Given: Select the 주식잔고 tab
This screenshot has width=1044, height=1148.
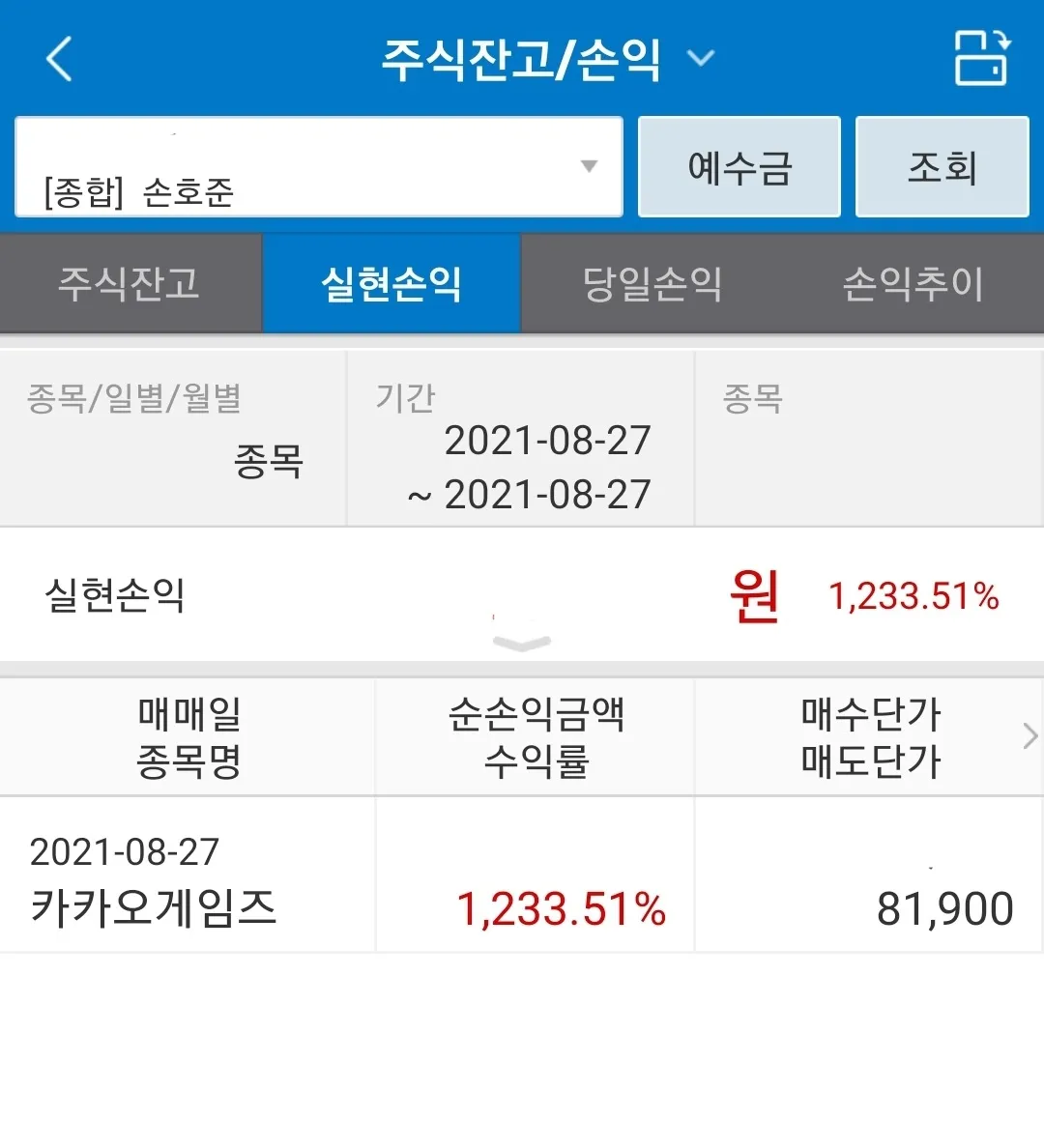Looking at the screenshot, I should click(x=130, y=283).
